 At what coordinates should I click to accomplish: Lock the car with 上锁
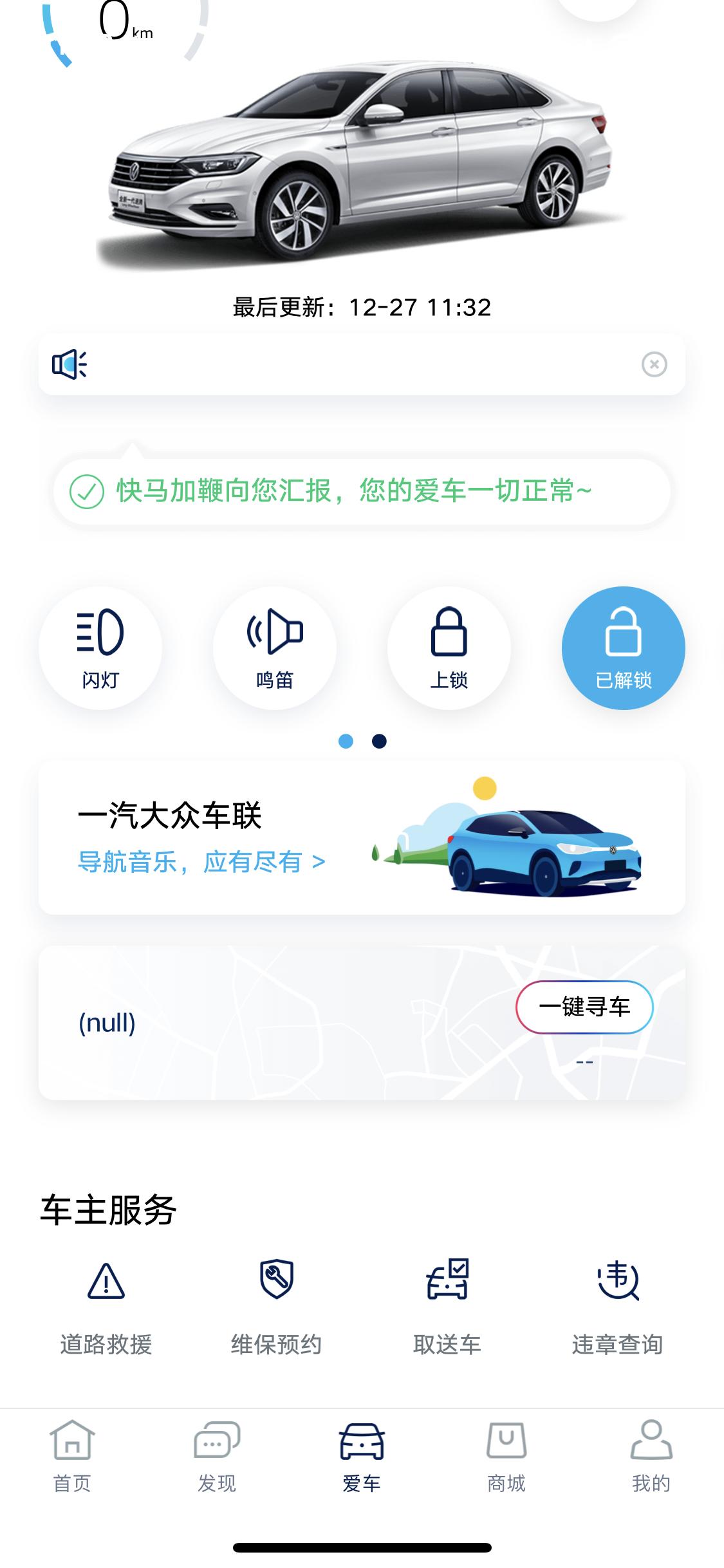[449, 648]
